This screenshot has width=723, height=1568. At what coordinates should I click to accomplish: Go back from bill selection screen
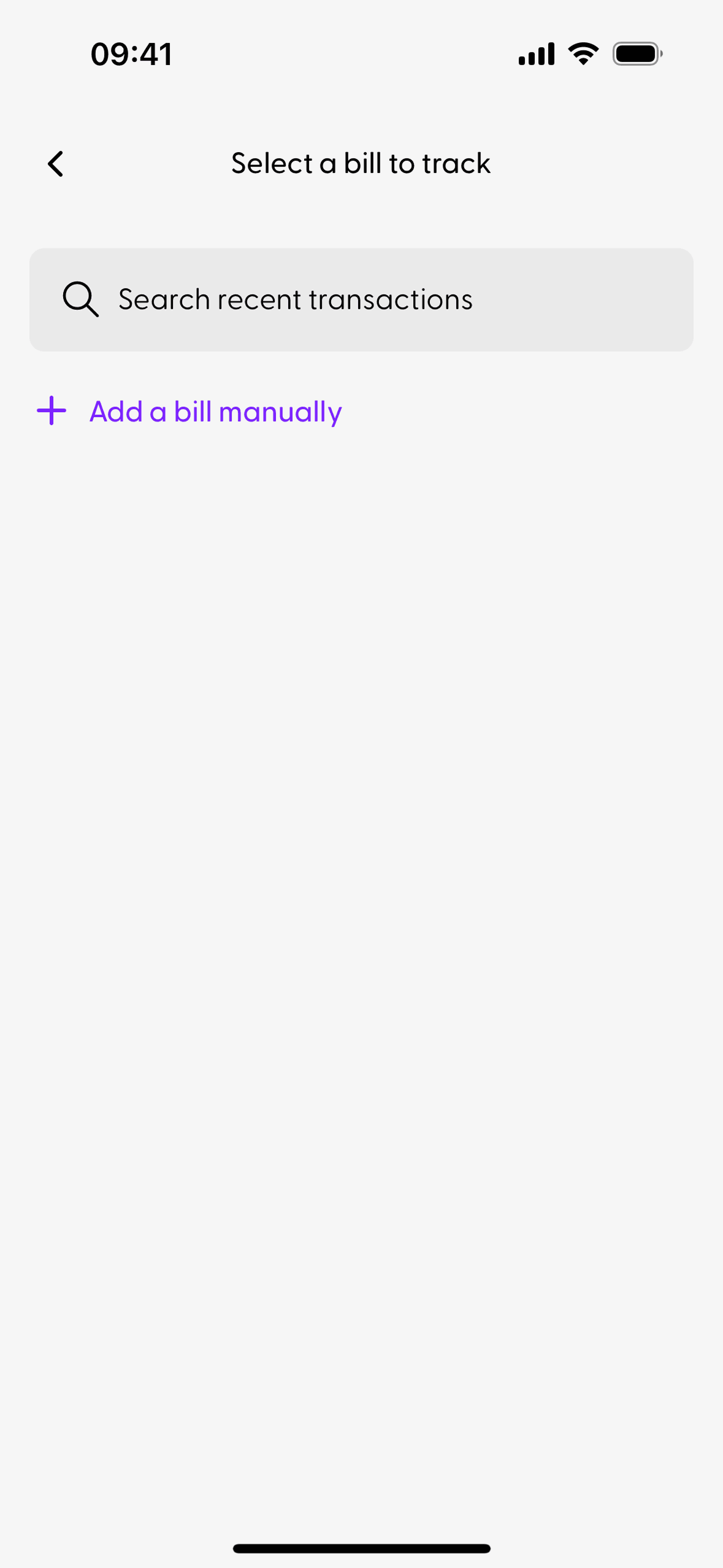pyautogui.click(x=56, y=164)
